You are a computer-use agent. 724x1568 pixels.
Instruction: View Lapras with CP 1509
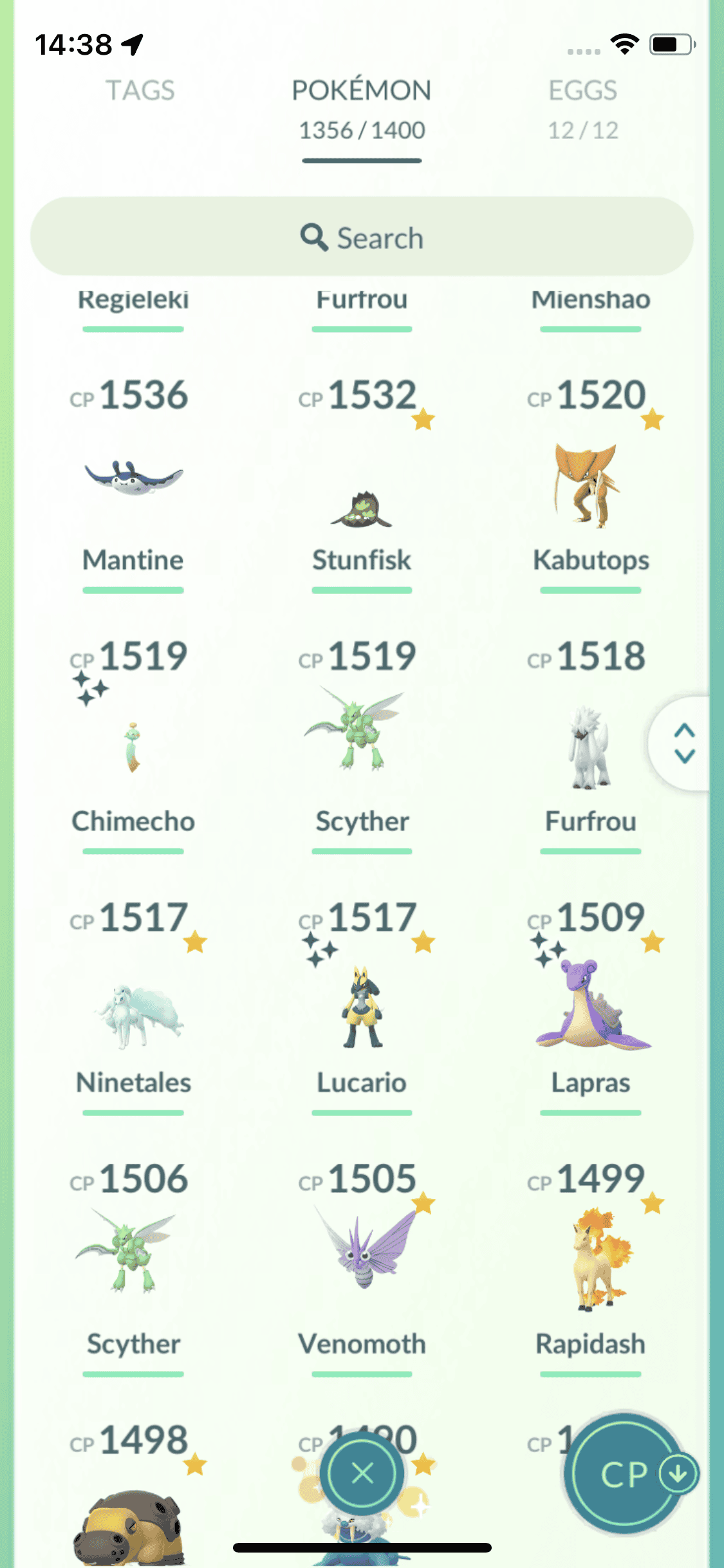pyautogui.click(x=590, y=1005)
